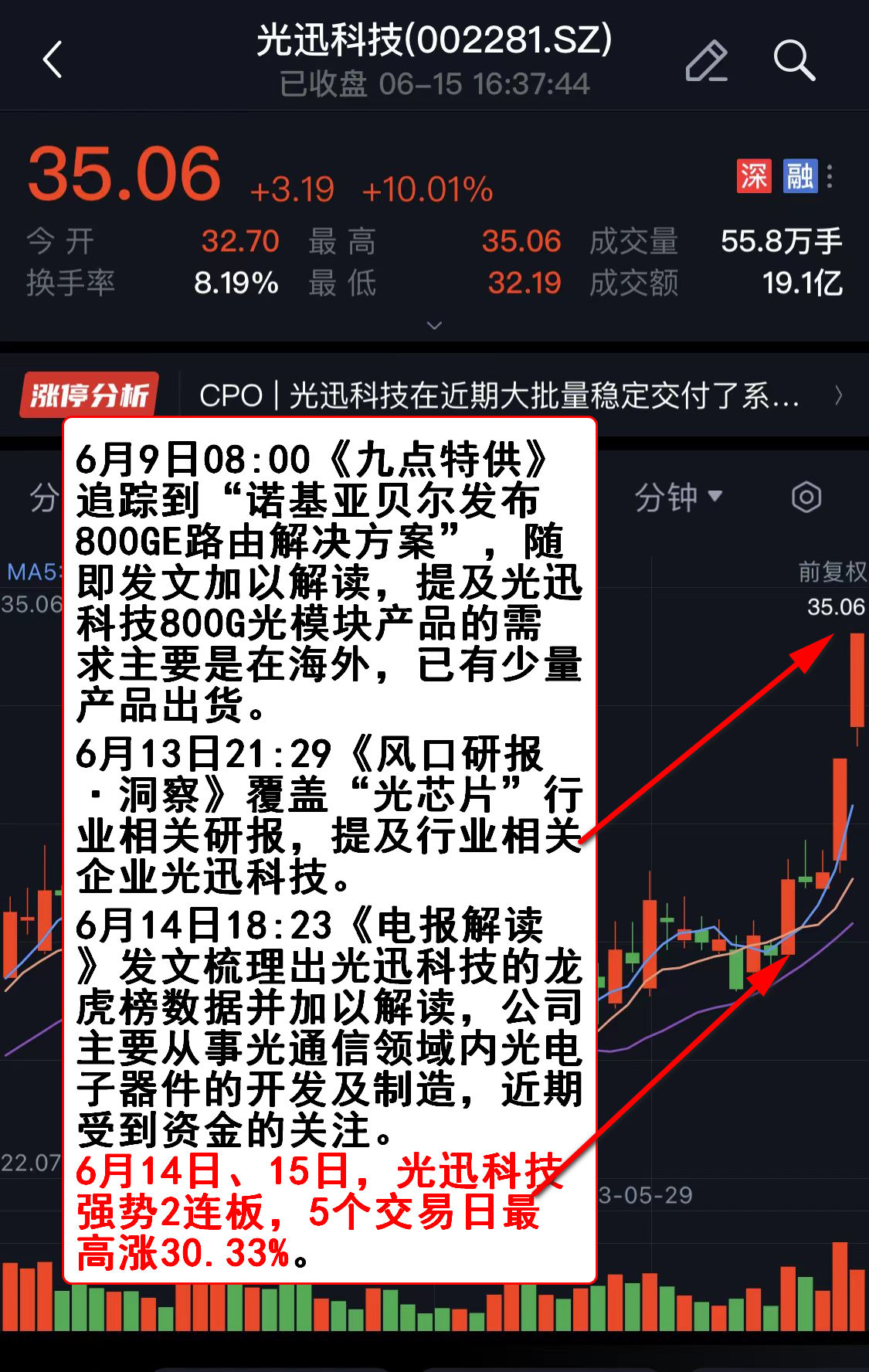
Task: Show more tags beside 深 and 融
Action: coord(830,176)
